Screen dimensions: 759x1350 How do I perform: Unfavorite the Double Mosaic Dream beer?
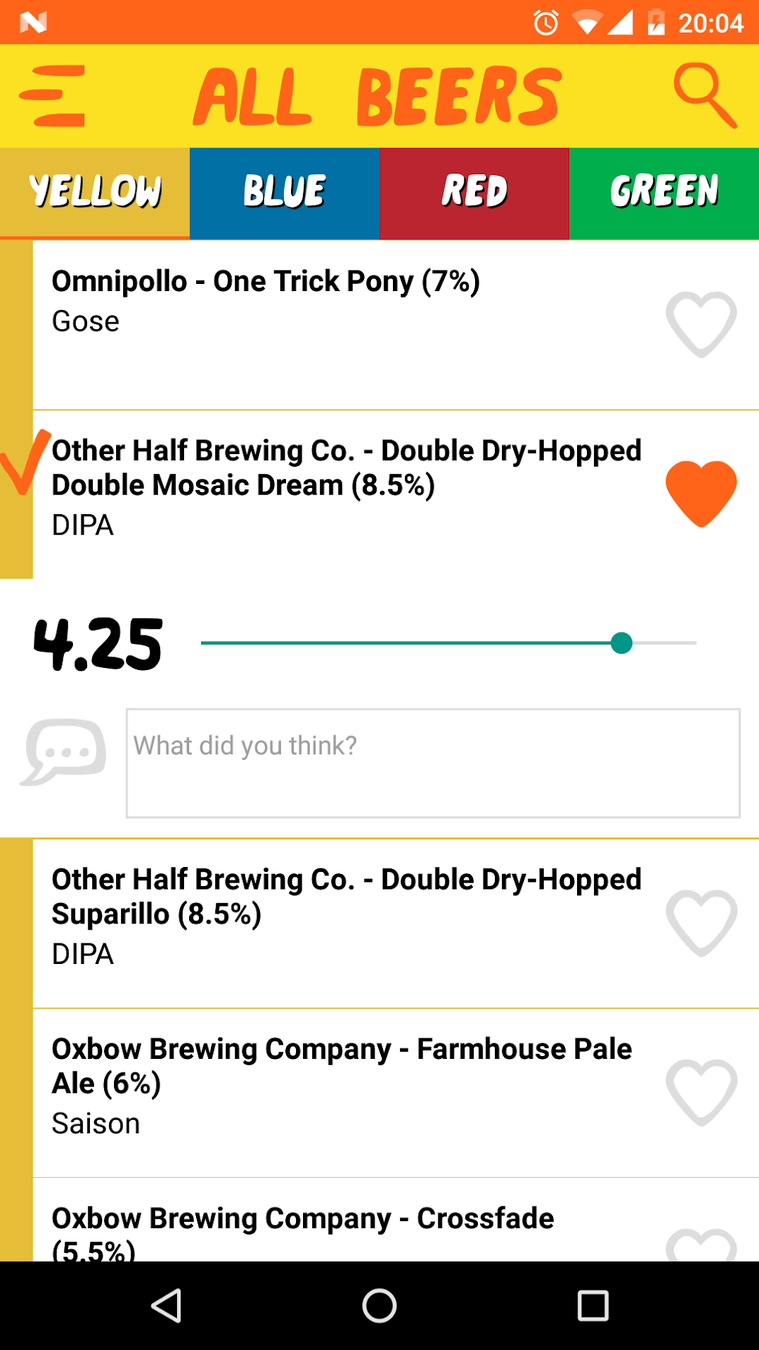click(701, 493)
